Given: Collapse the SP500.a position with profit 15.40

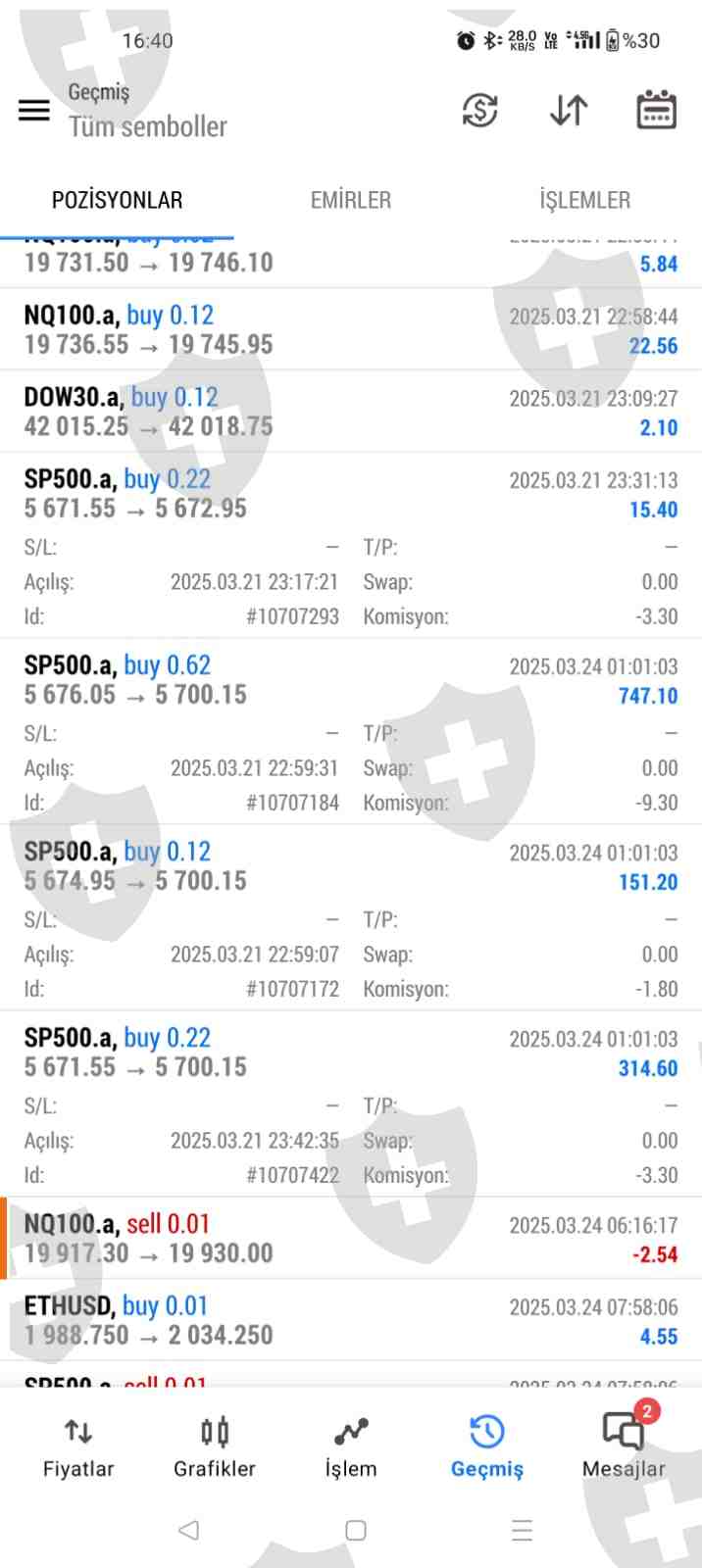Looking at the screenshot, I should 350,494.
